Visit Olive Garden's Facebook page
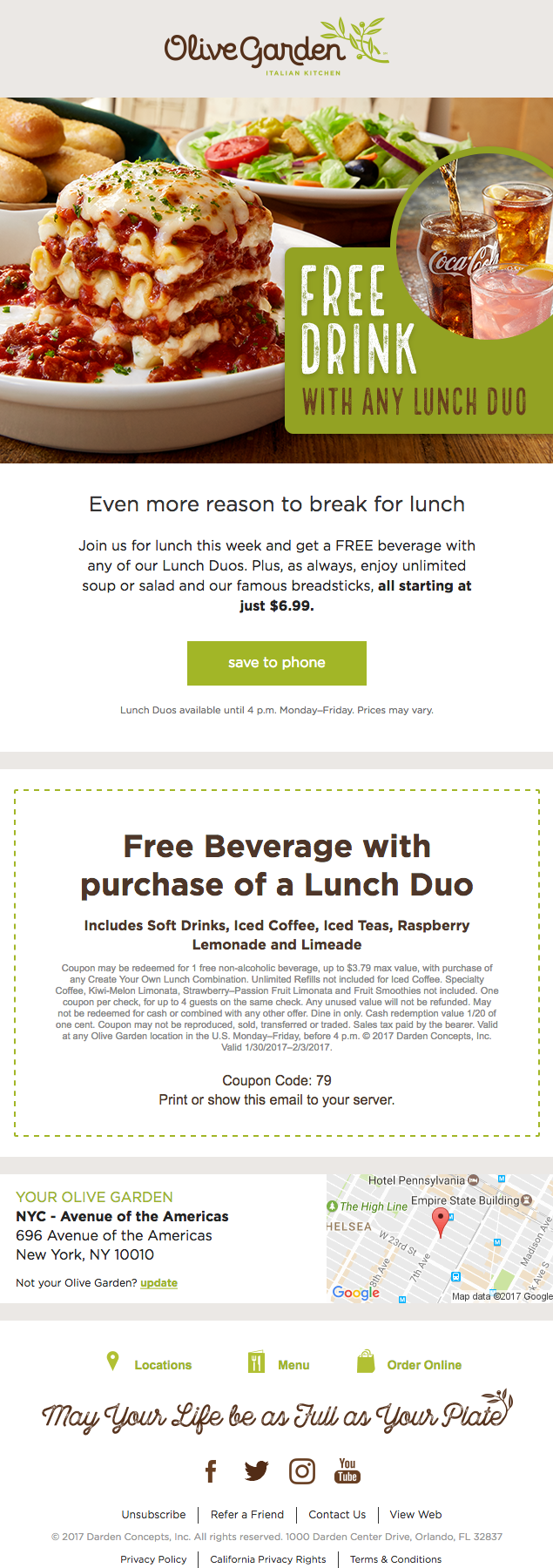The image size is (553, 1568). coord(211,1471)
